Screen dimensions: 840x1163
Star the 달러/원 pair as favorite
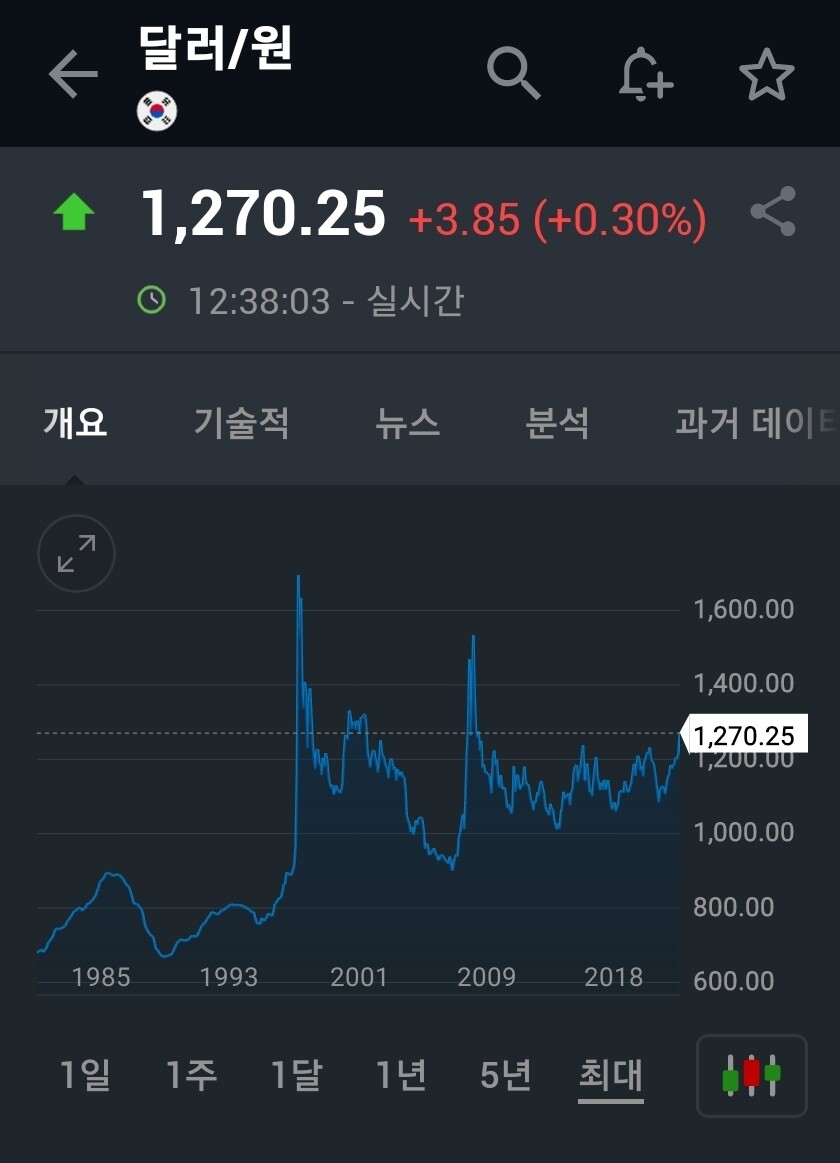(x=768, y=72)
